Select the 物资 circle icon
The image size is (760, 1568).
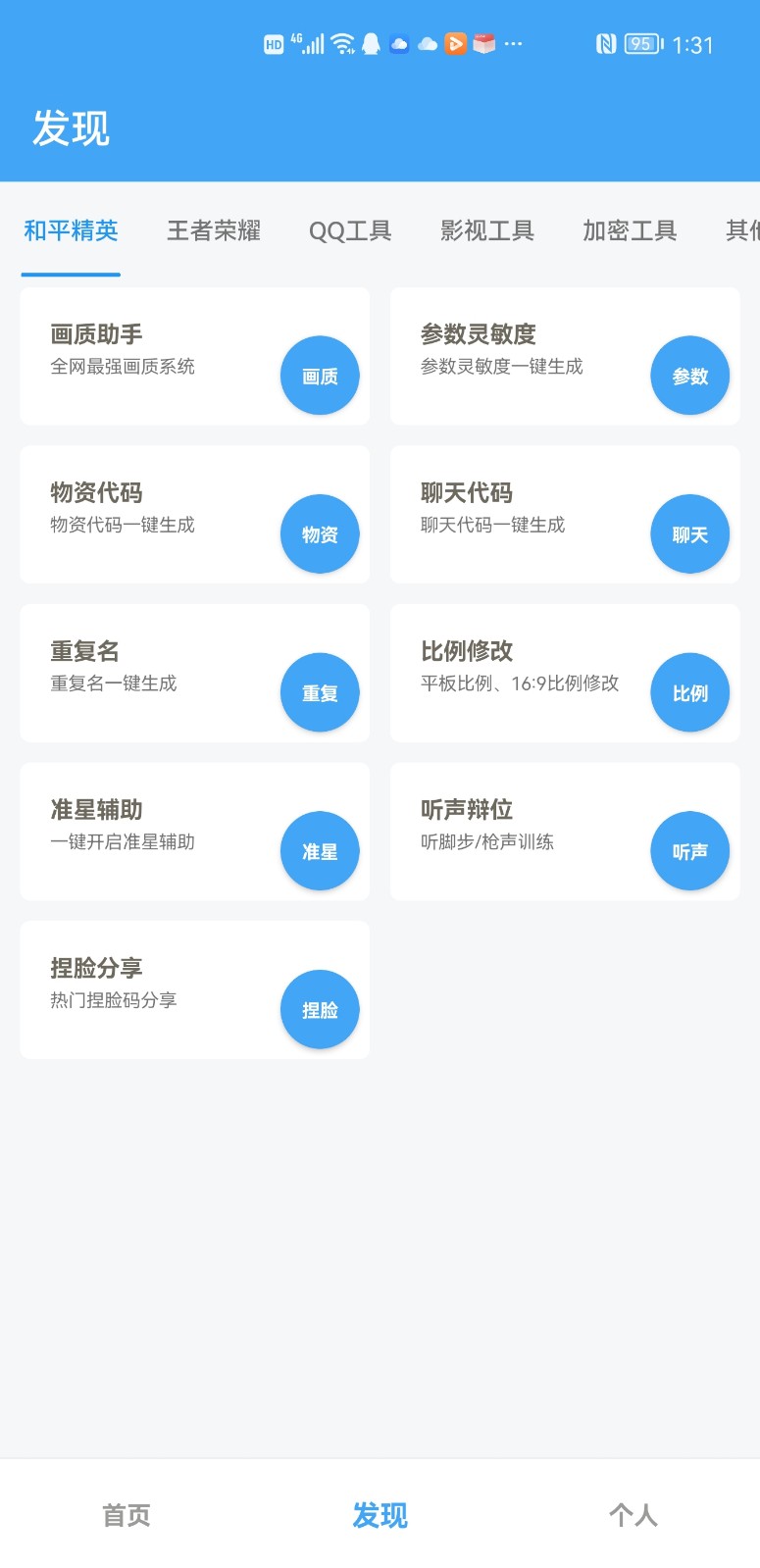(x=320, y=533)
